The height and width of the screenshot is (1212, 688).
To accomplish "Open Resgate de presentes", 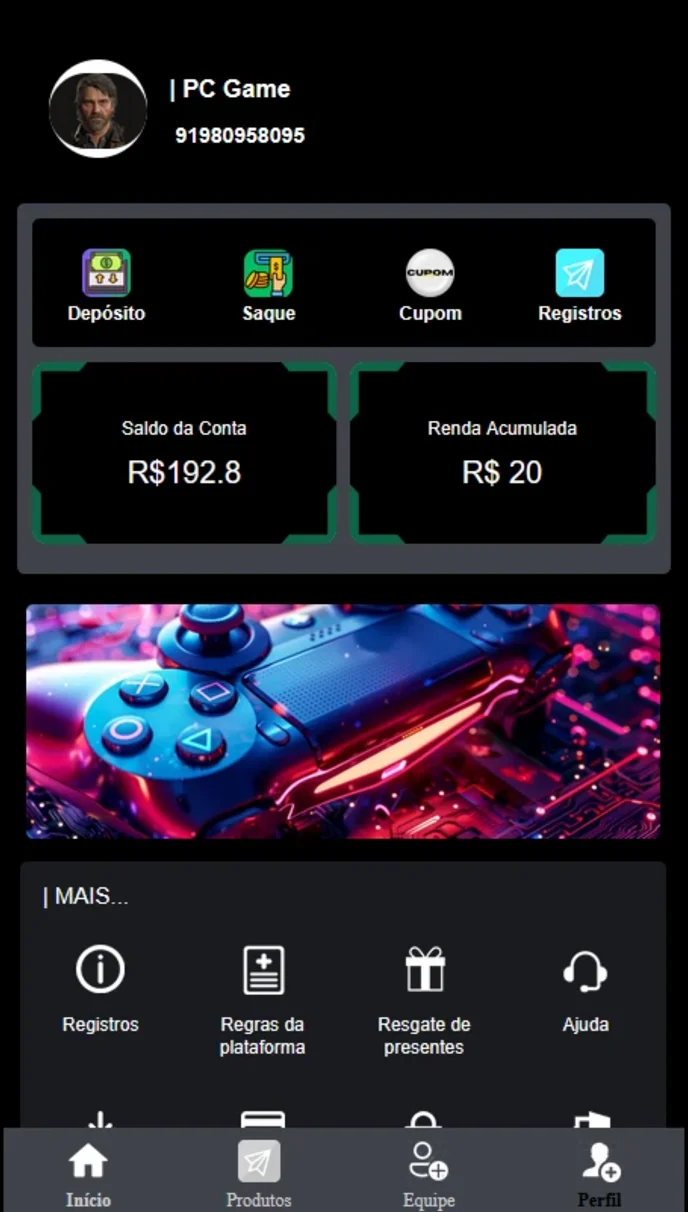I will [424, 1001].
